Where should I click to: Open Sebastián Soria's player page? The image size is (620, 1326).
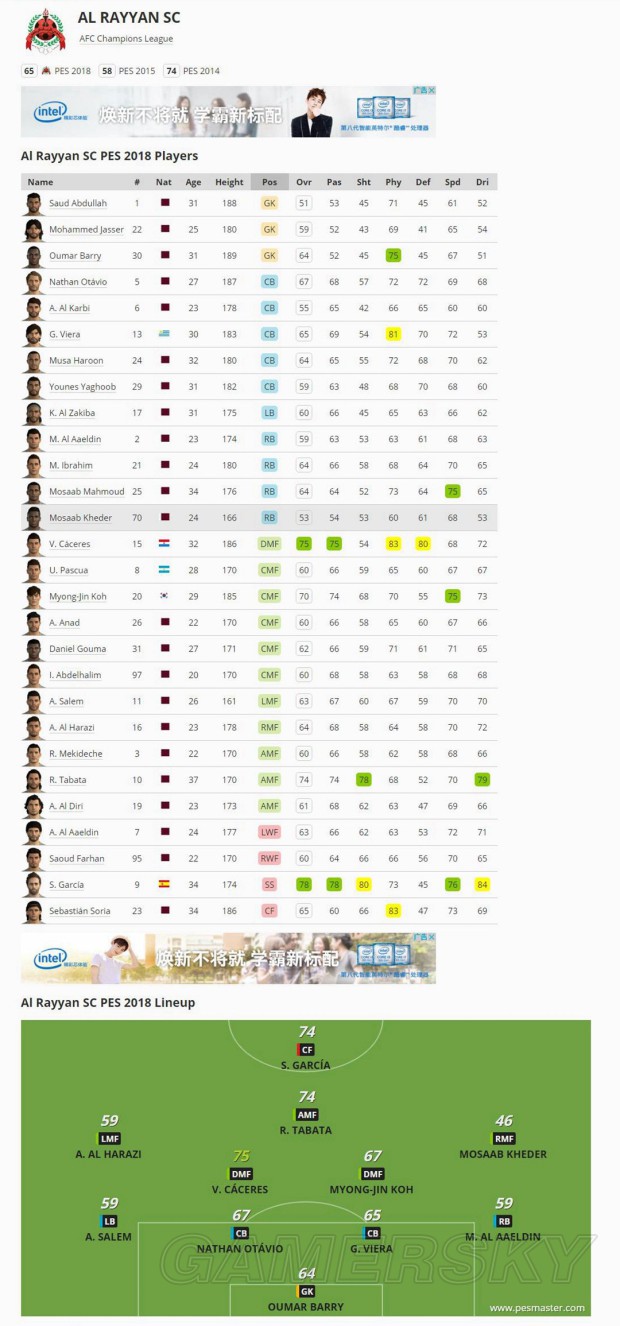[x=79, y=911]
